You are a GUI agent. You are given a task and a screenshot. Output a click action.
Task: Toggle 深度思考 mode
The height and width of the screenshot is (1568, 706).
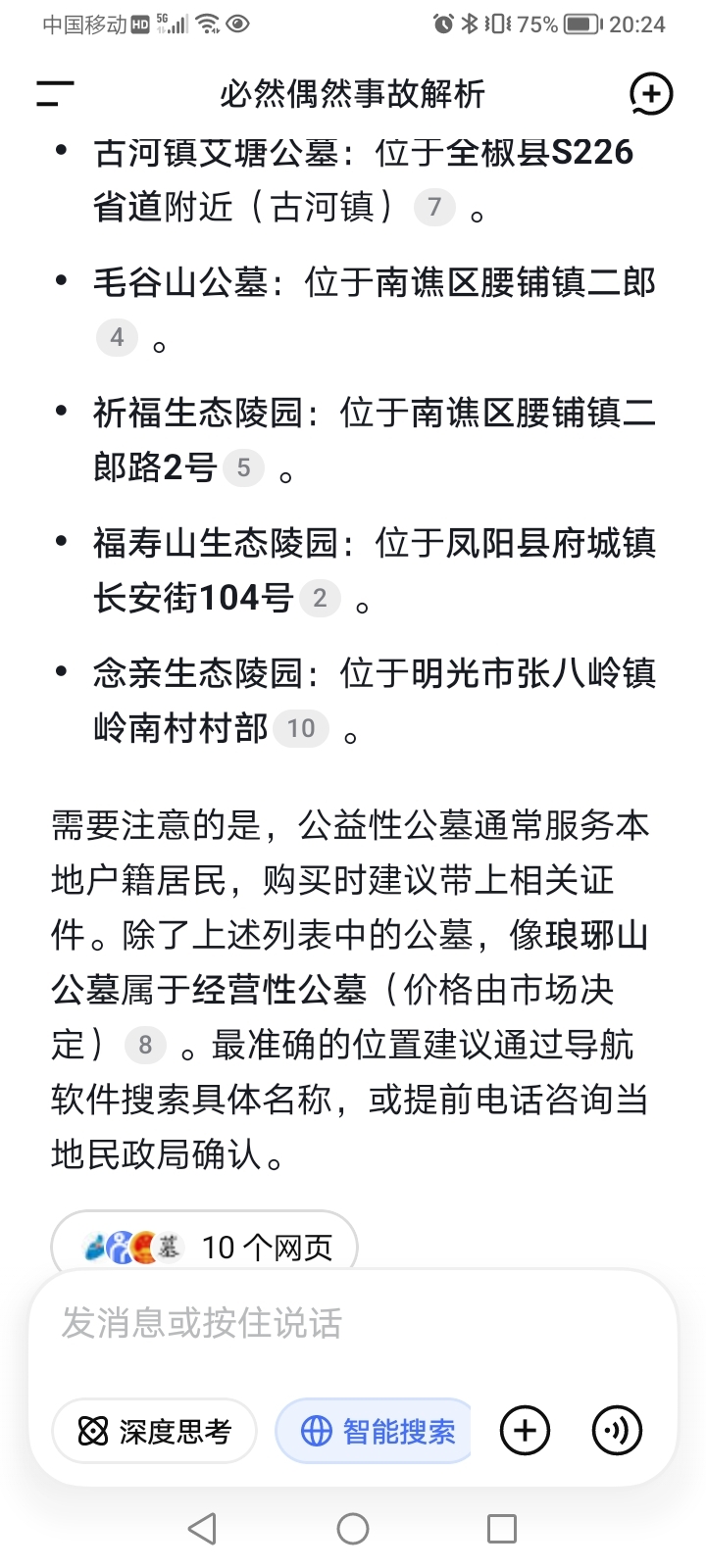(x=155, y=1432)
